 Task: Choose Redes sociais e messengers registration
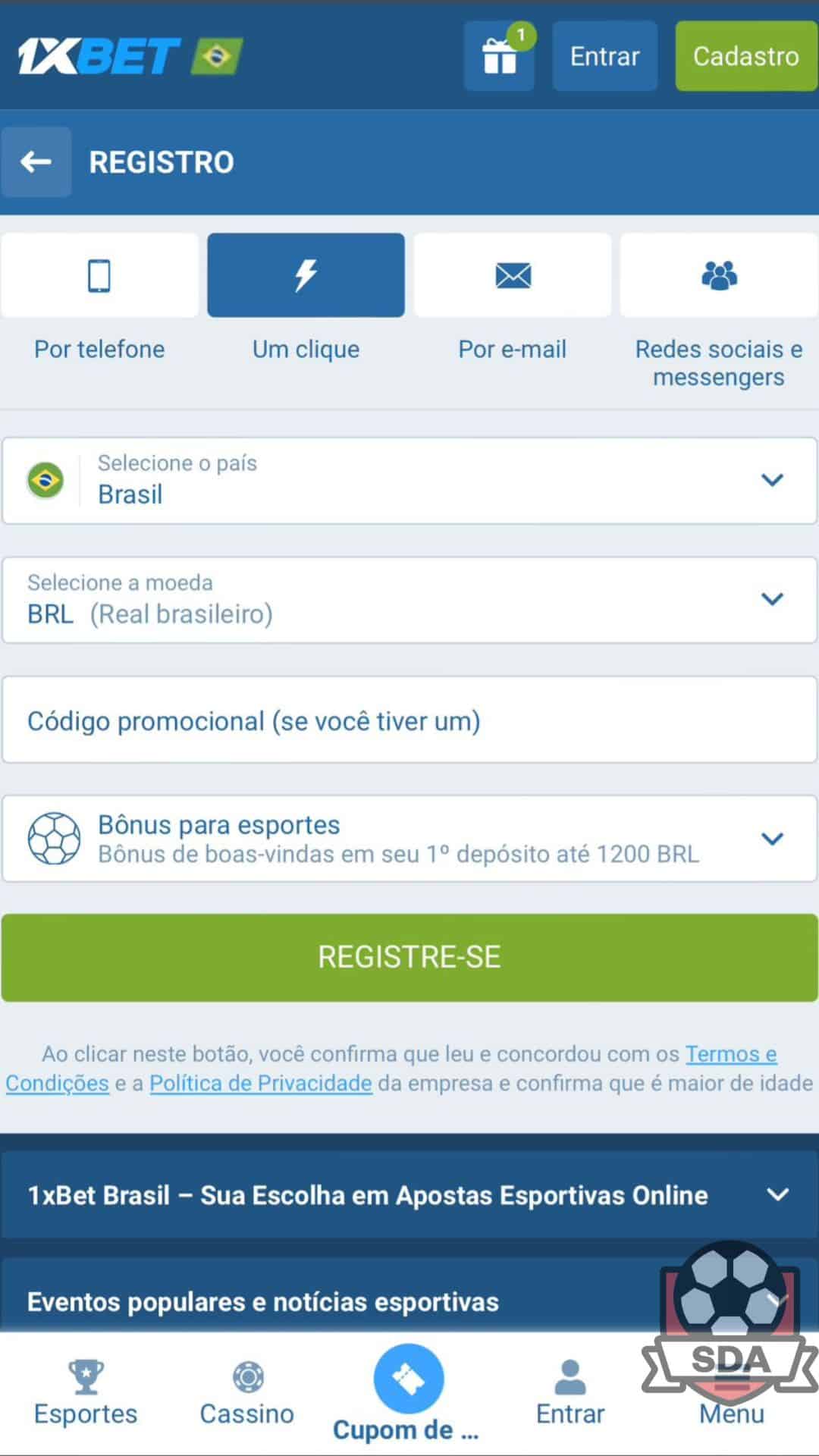pyautogui.click(x=719, y=311)
